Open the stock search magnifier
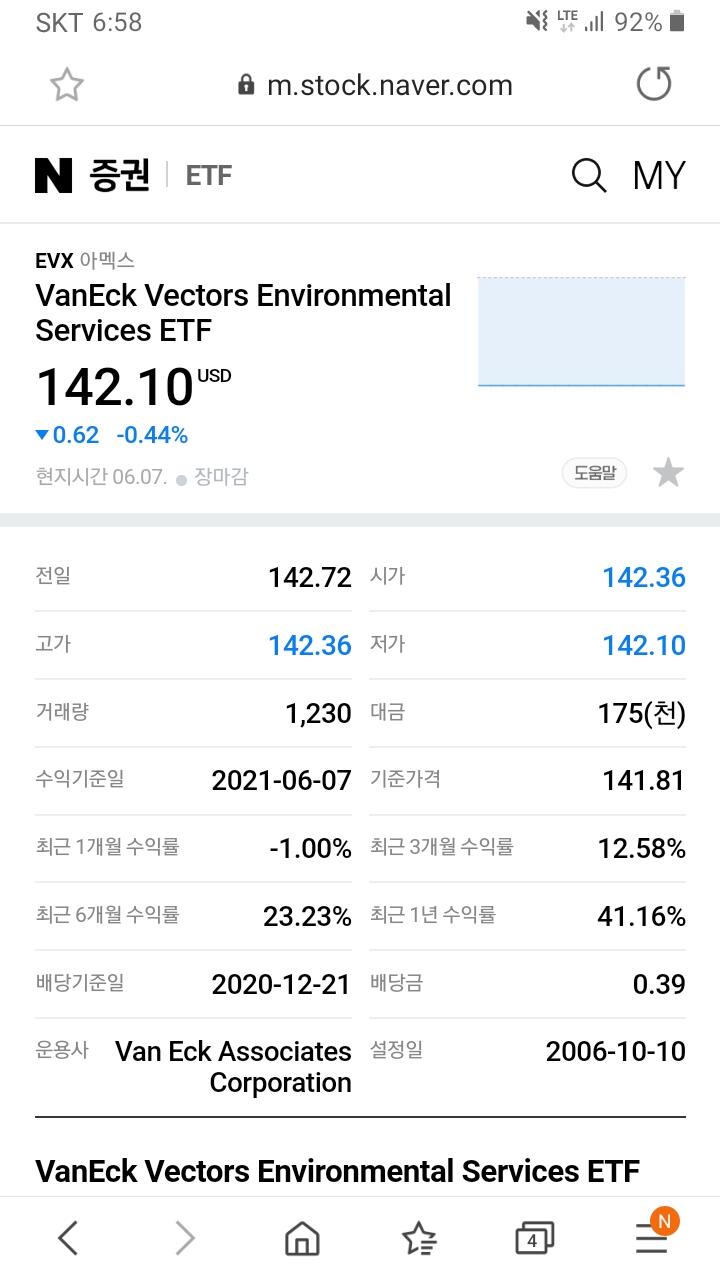This screenshot has height=1280, width=720. (x=588, y=176)
